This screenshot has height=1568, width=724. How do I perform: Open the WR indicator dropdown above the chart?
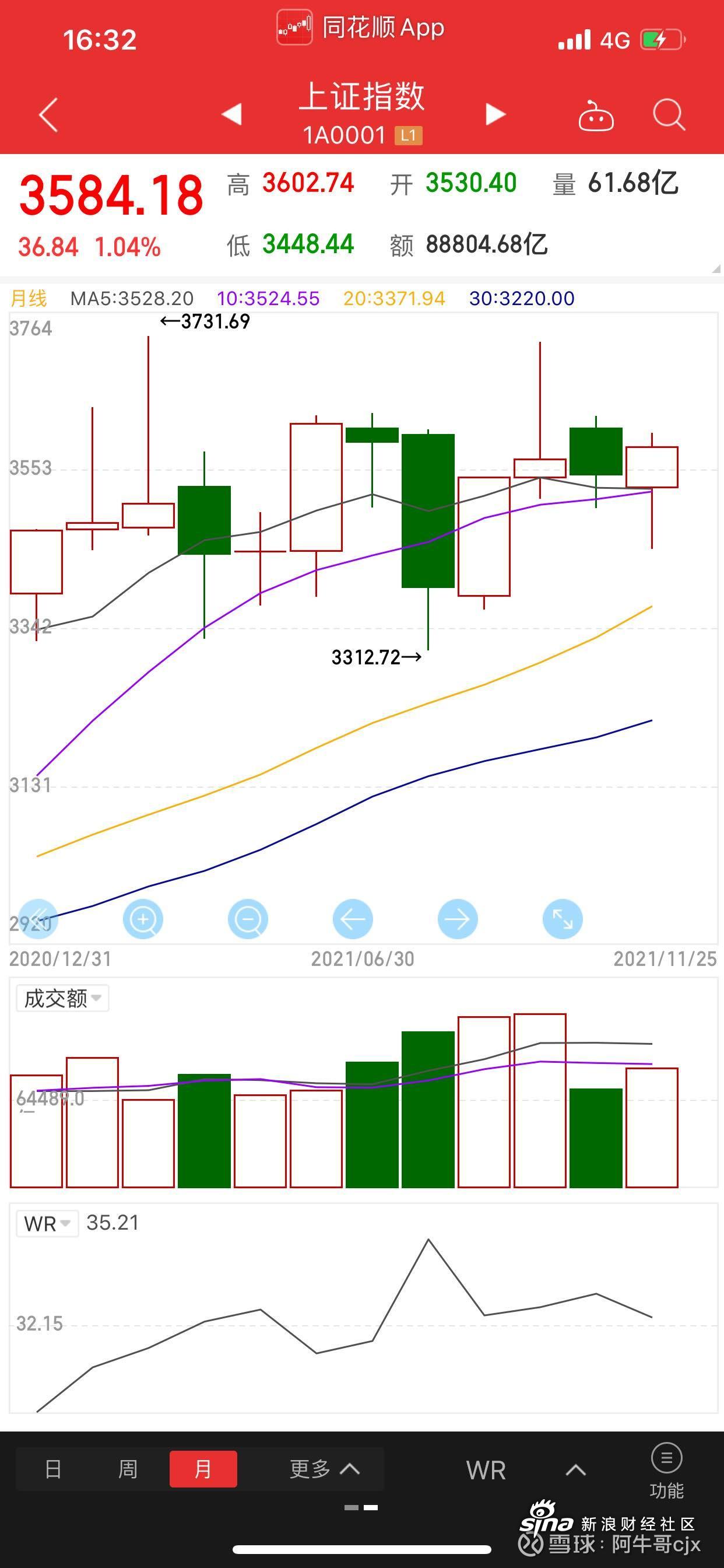pyautogui.click(x=47, y=1223)
